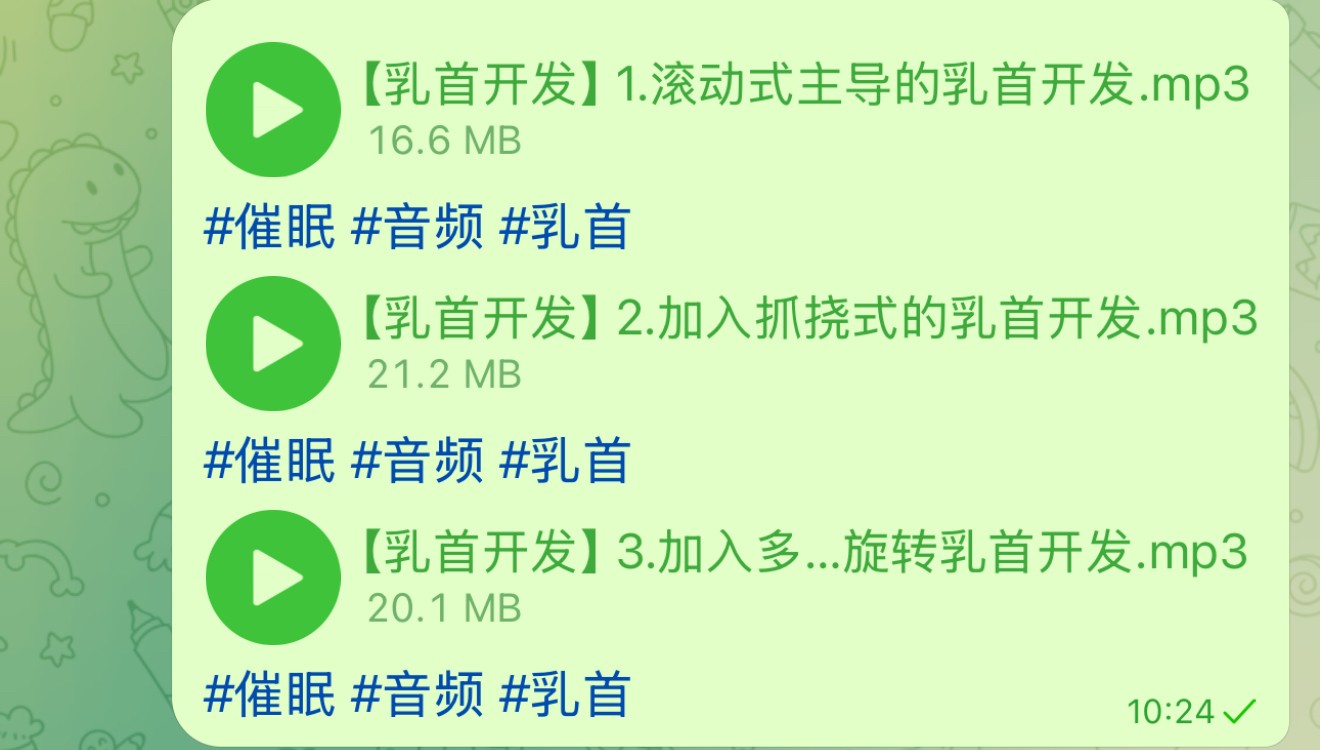The image size is (1320, 750).
Task: Select hashtag #催眠 below the 20.1 MB audio
Action: click(x=269, y=695)
